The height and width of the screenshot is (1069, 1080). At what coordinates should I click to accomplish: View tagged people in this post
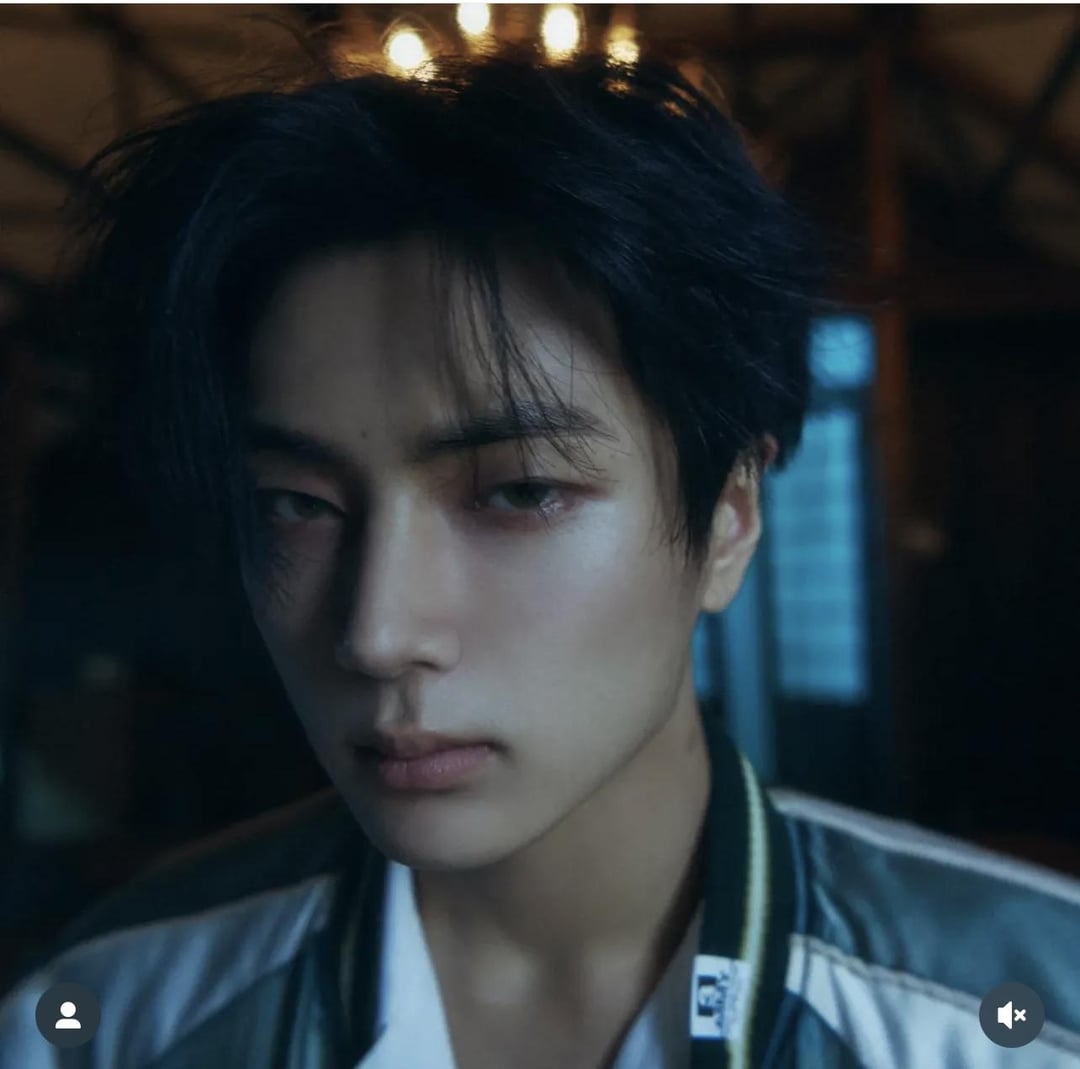point(68,1015)
